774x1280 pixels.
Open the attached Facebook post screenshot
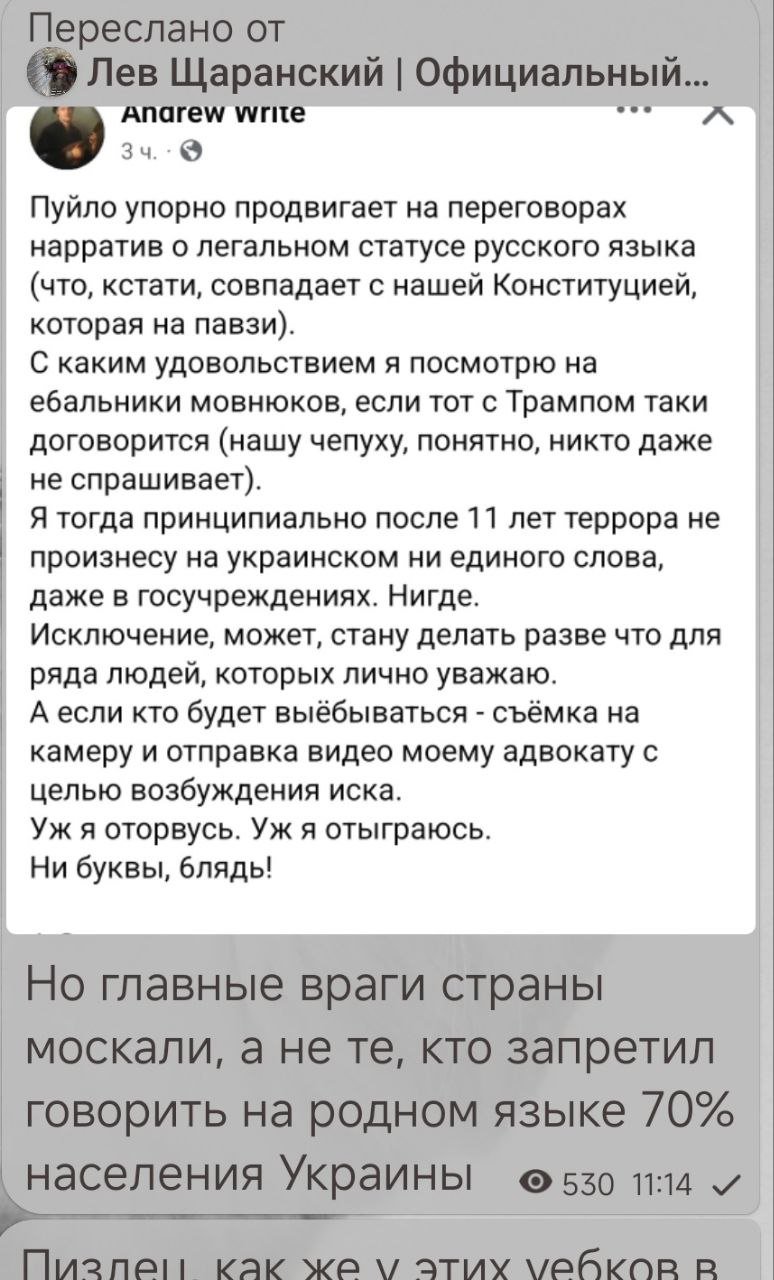click(x=380, y=520)
